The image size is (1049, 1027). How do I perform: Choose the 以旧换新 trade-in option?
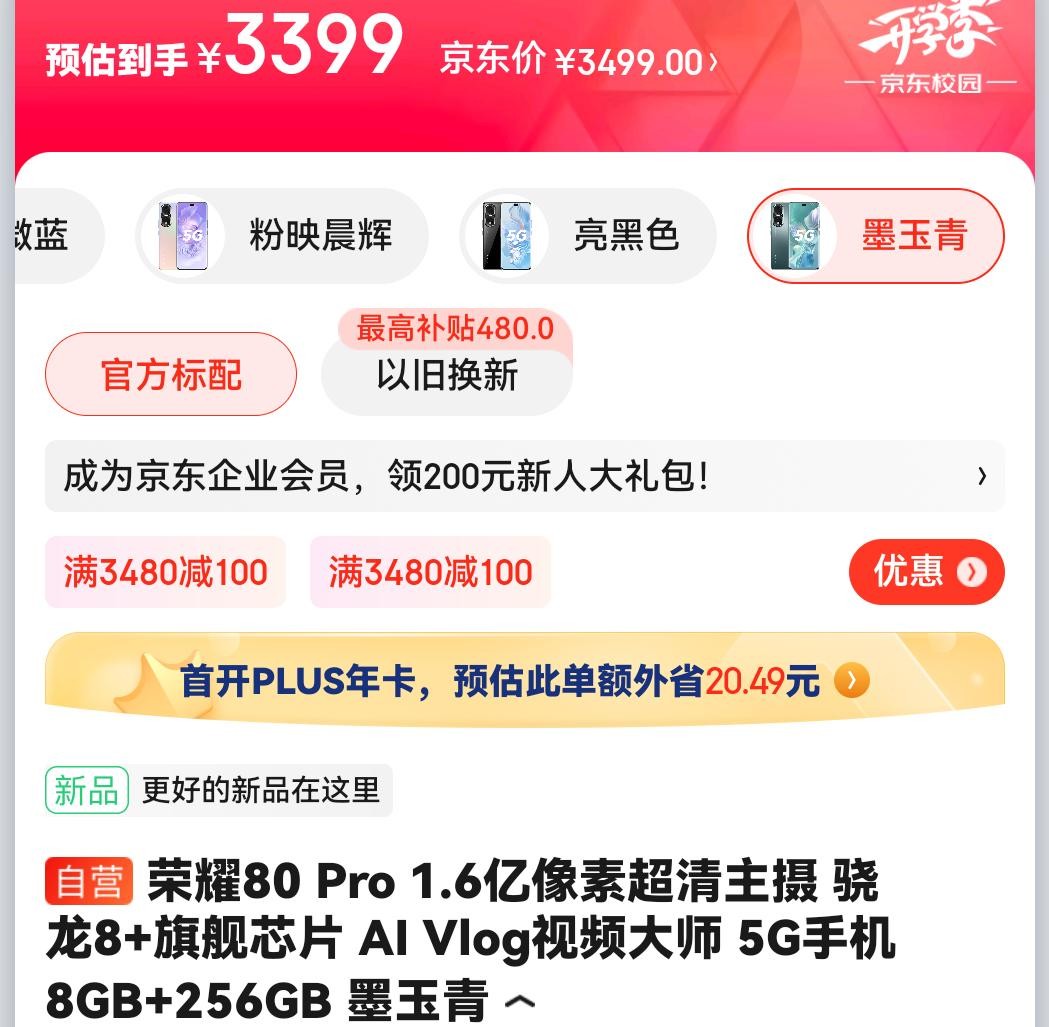[447, 375]
